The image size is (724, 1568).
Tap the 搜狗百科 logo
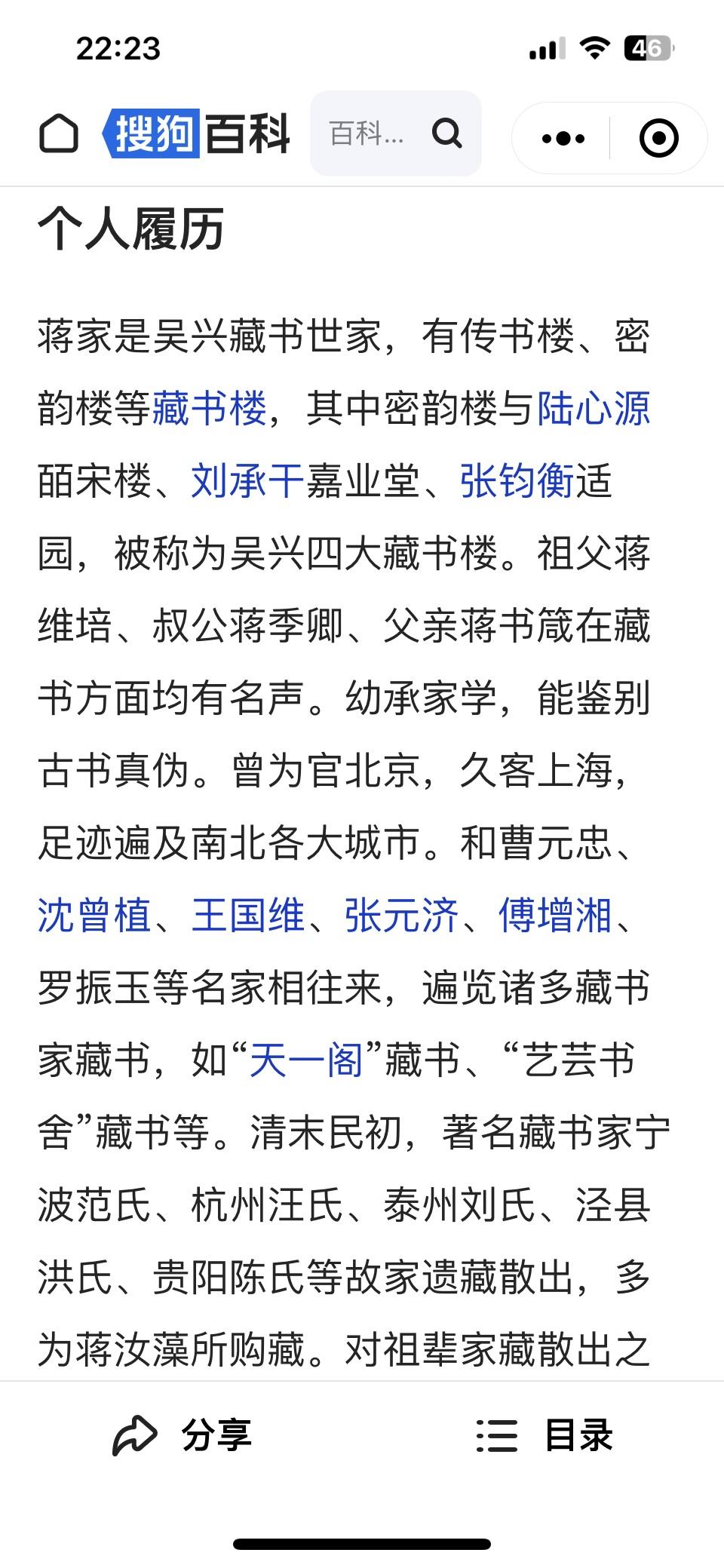point(196,134)
